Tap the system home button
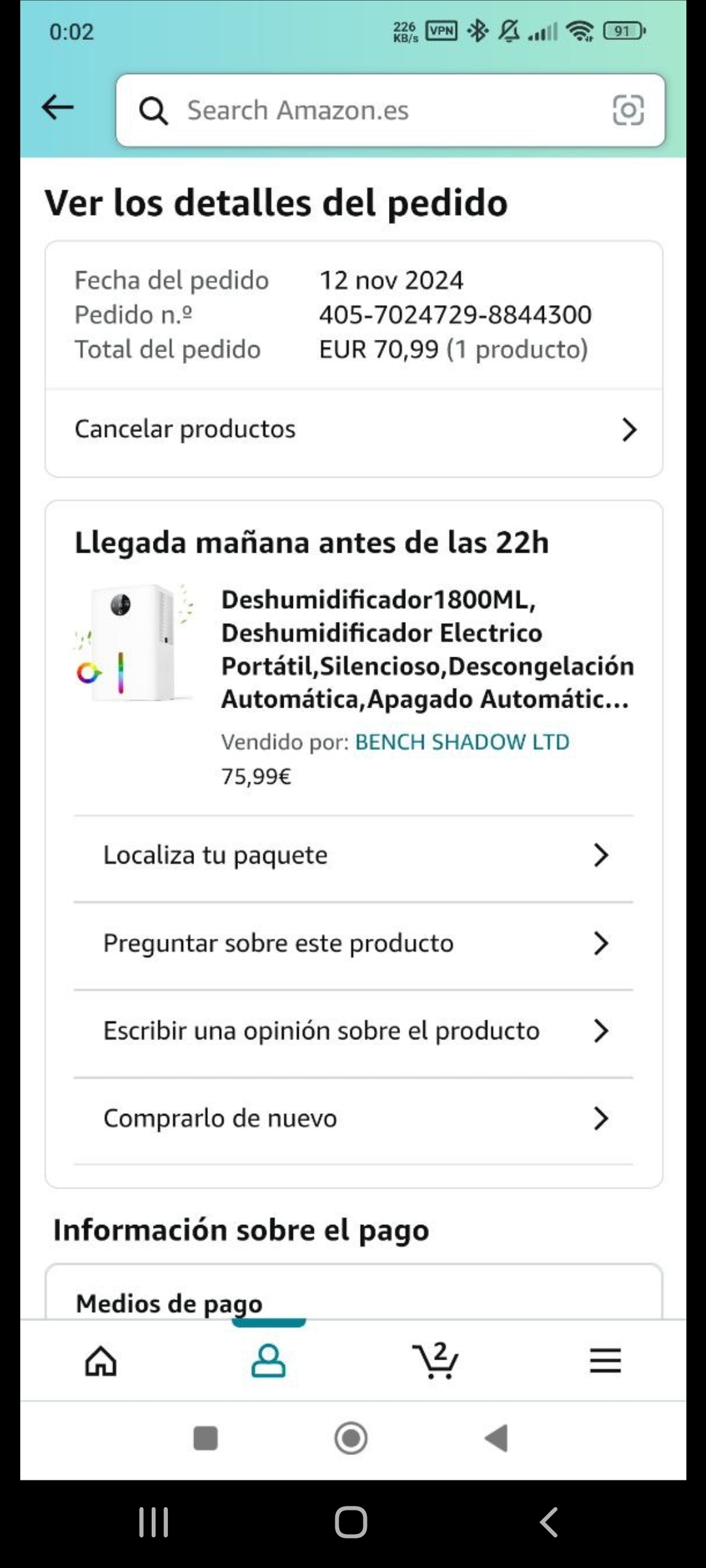 point(351,1522)
